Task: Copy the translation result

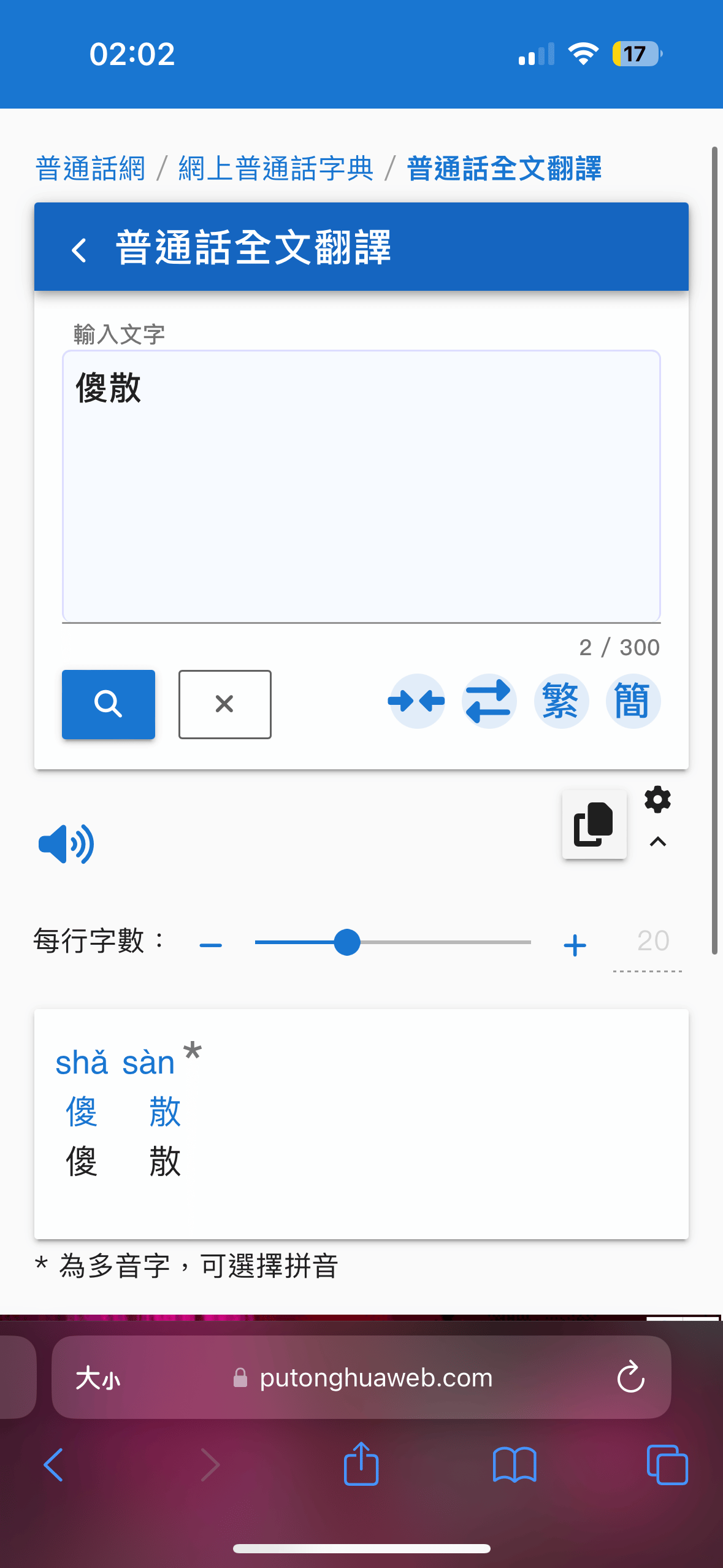Action: 594,823
